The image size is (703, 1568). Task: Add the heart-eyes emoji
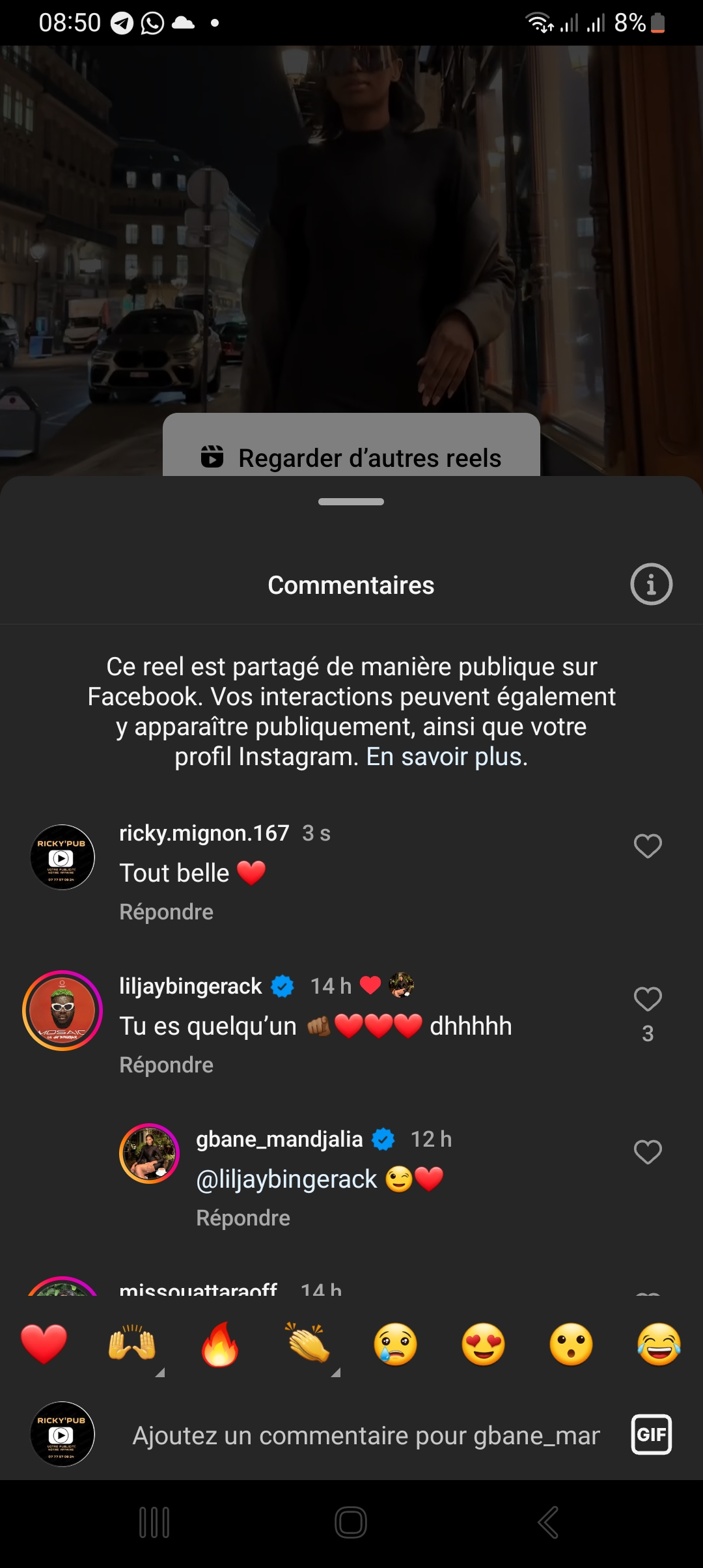coord(483,1344)
